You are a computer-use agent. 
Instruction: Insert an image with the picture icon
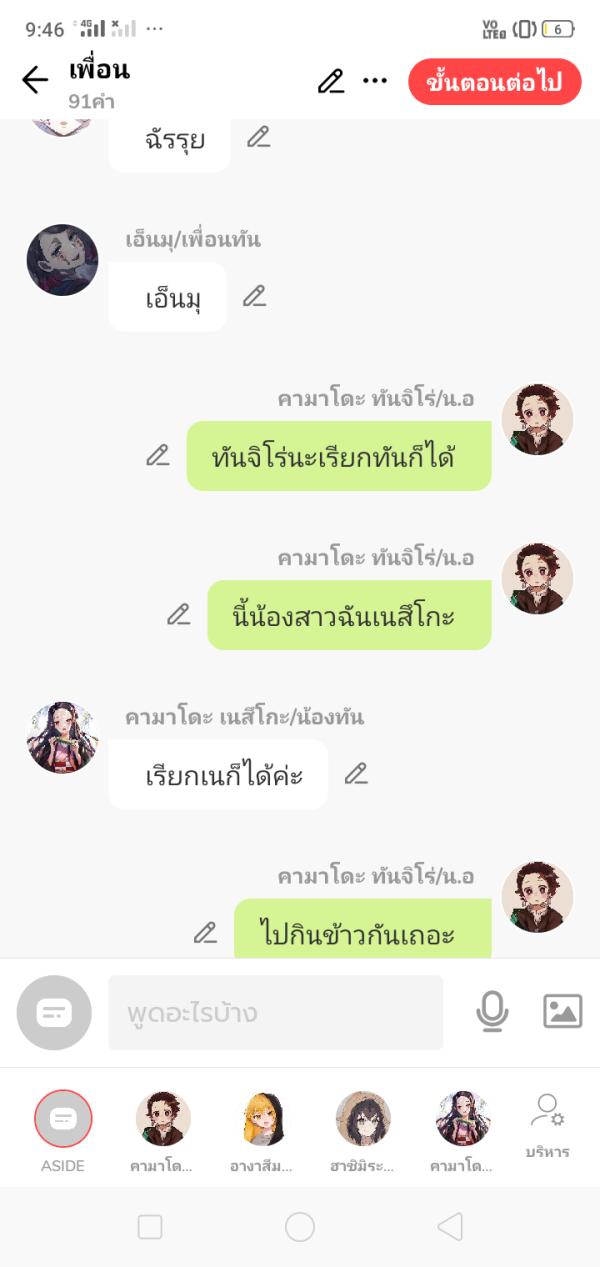point(562,1012)
